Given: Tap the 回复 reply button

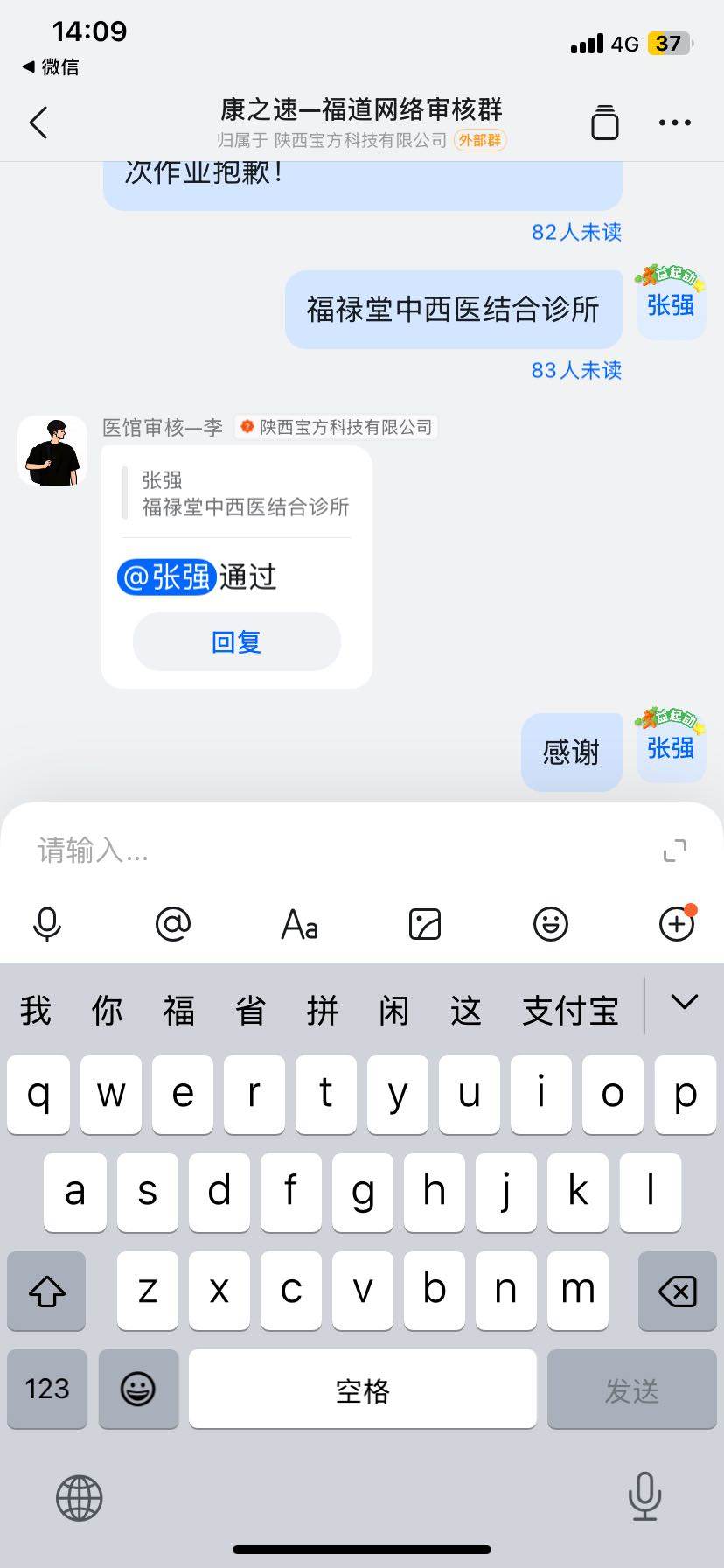Looking at the screenshot, I should (236, 641).
